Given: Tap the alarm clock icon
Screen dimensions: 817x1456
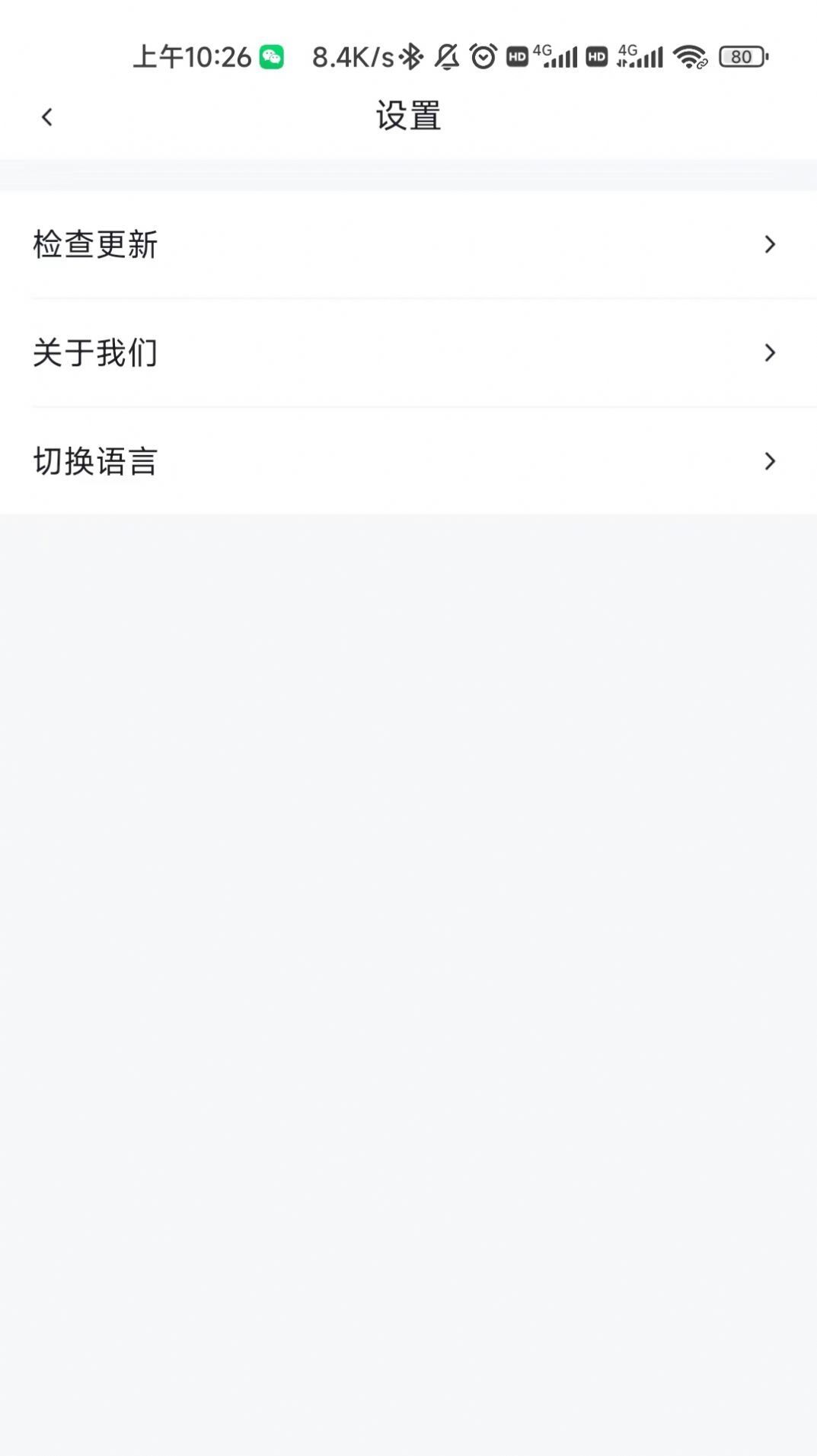Looking at the screenshot, I should coord(483,55).
